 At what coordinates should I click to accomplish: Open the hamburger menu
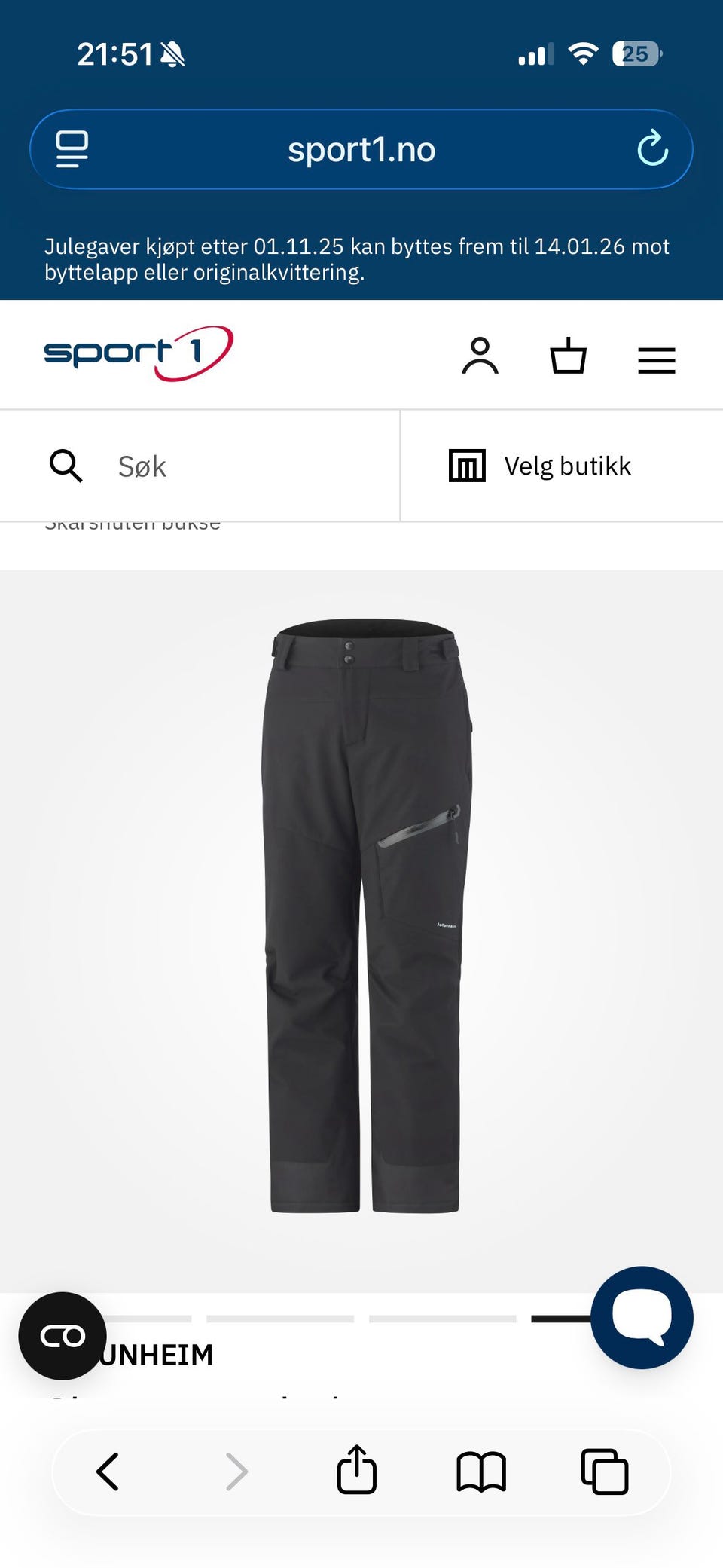(x=656, y=360)
